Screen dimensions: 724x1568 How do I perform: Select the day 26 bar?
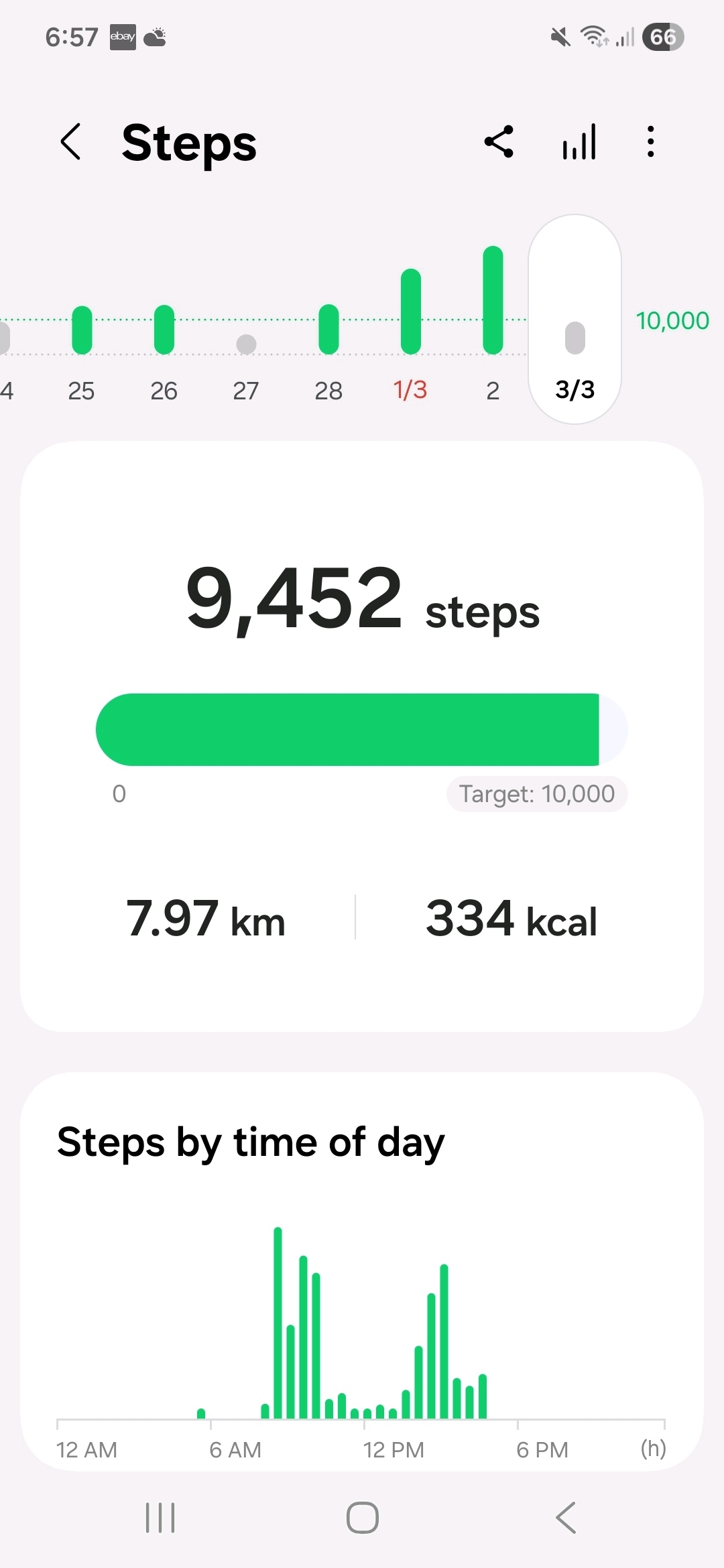tap(164, 330)
